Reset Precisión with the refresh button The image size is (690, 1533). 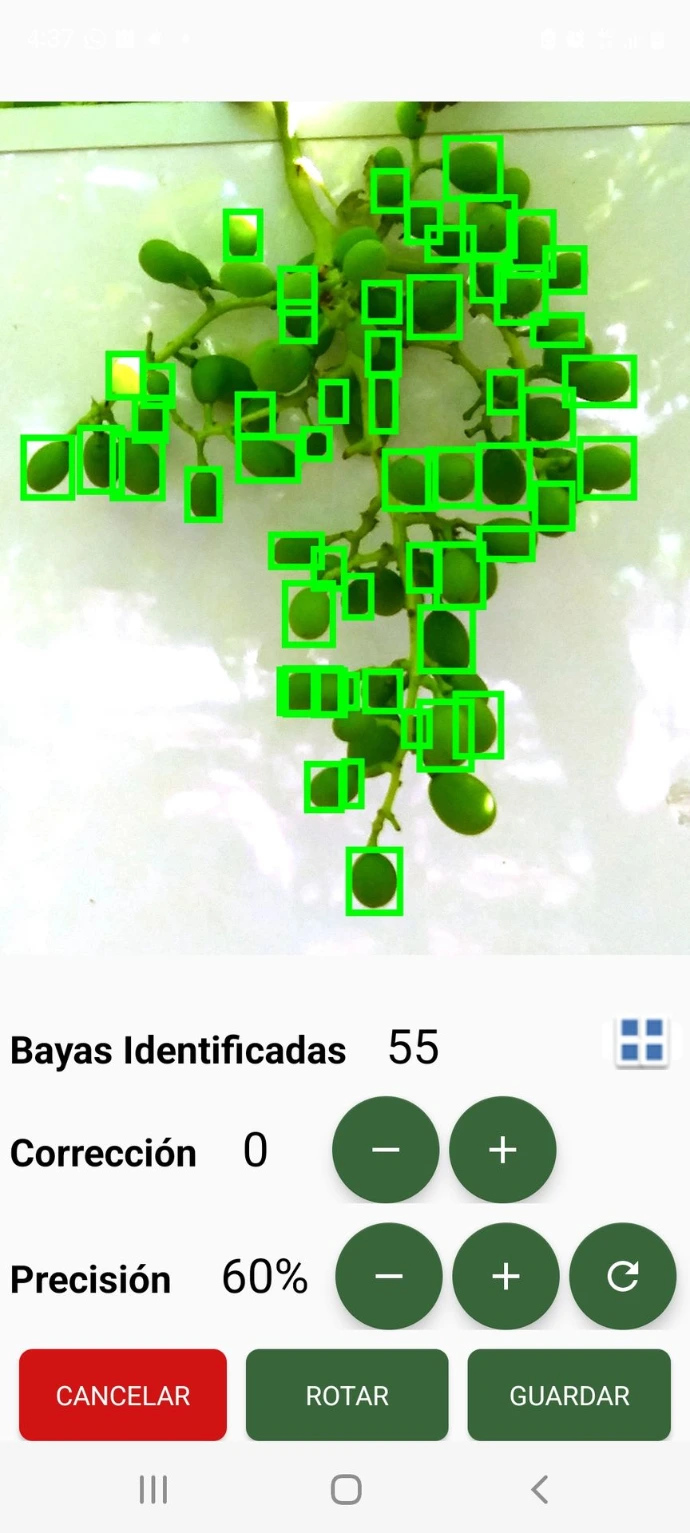623,1276
